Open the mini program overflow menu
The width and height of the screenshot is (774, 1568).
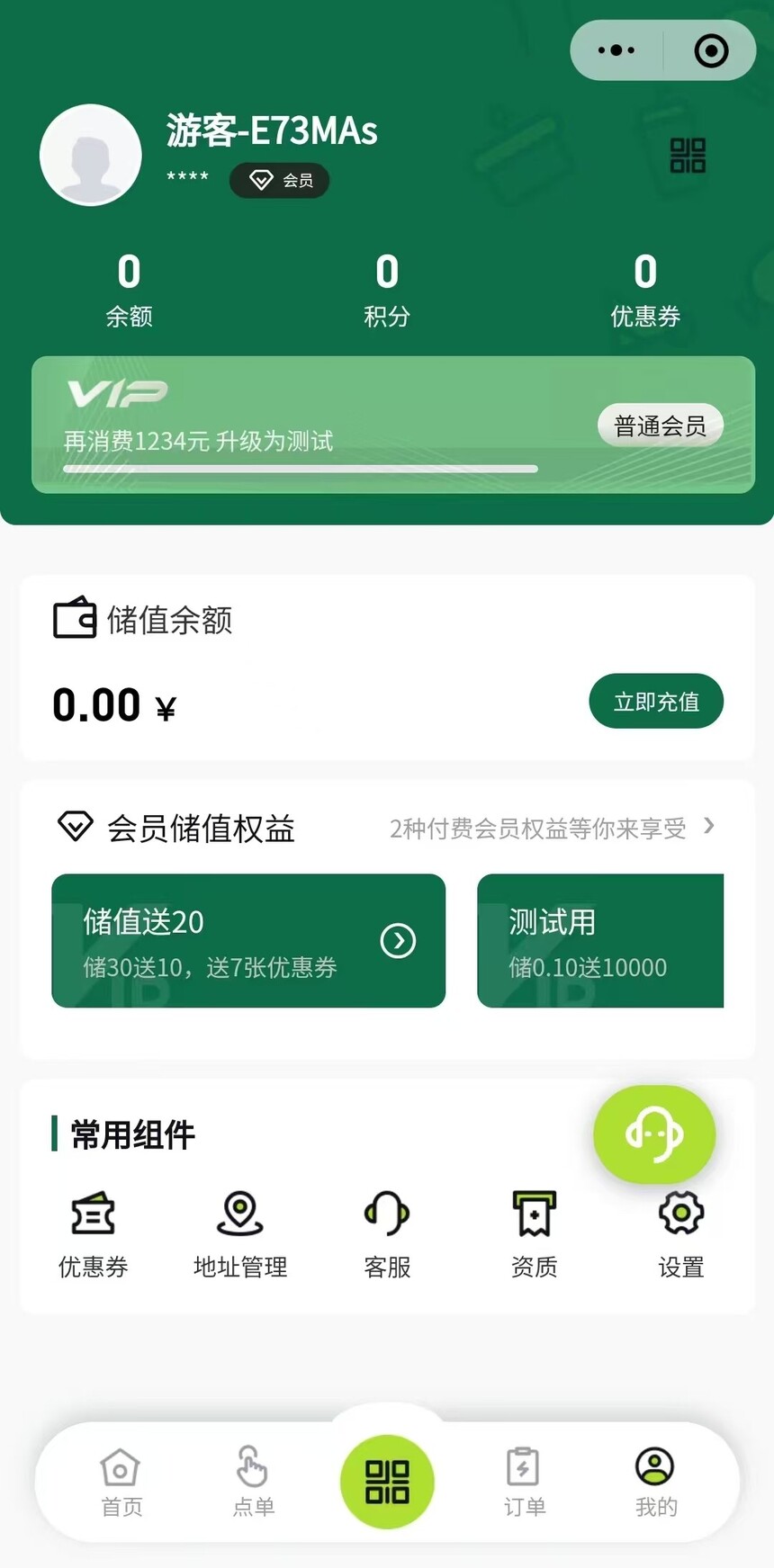click(x=616, y=50)
